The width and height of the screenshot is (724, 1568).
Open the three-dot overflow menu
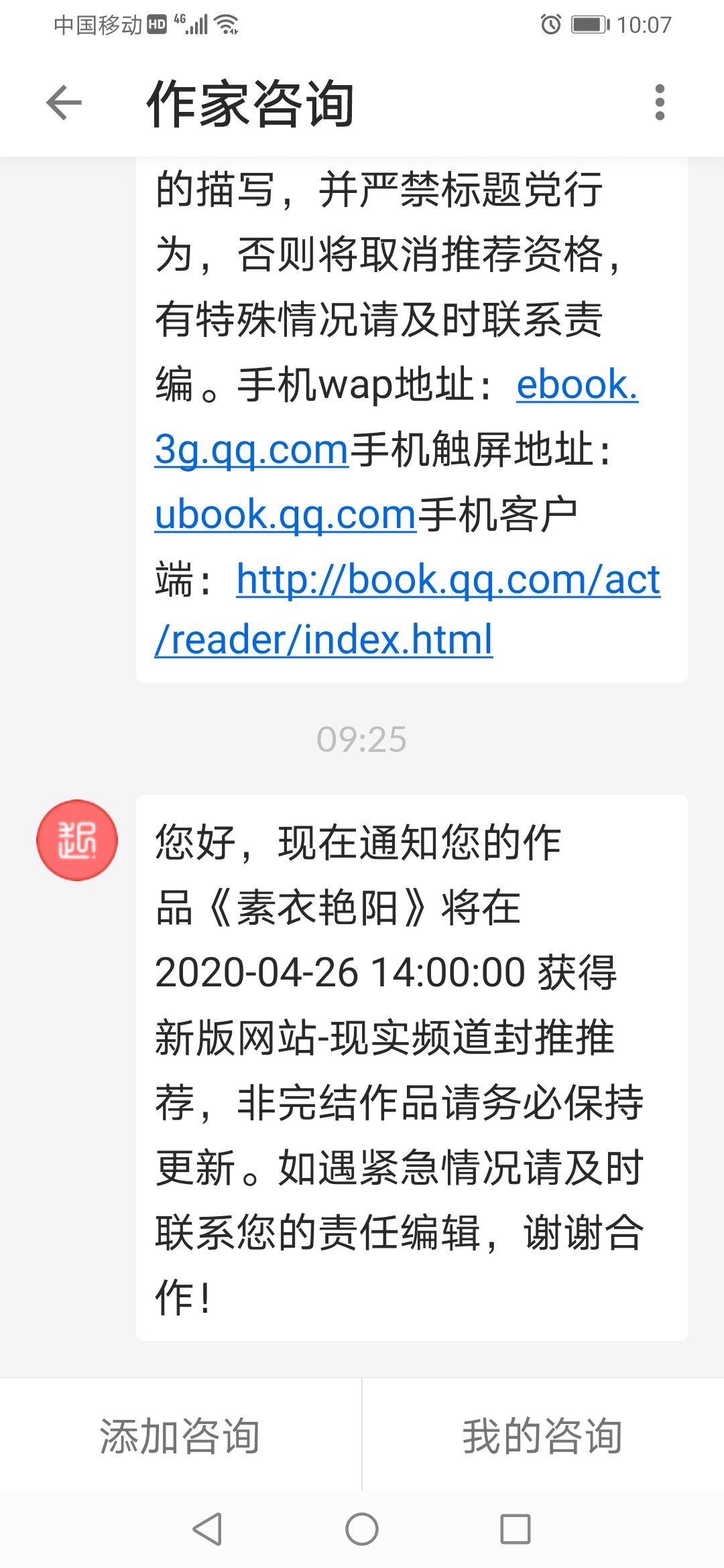click(x=660, y=103)
